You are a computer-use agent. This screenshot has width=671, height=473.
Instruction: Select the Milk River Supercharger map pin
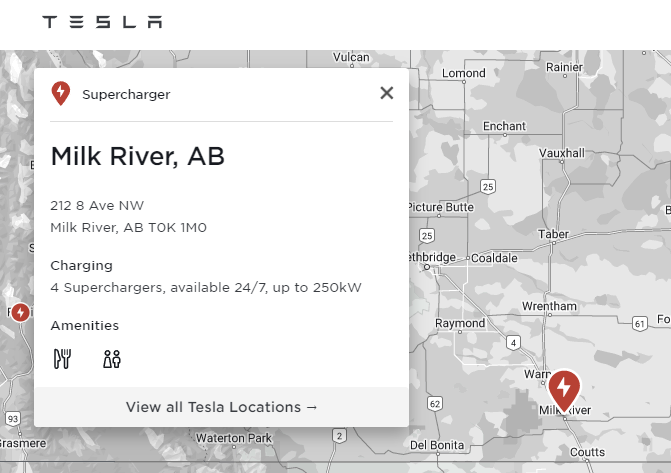tap(564, 389)
